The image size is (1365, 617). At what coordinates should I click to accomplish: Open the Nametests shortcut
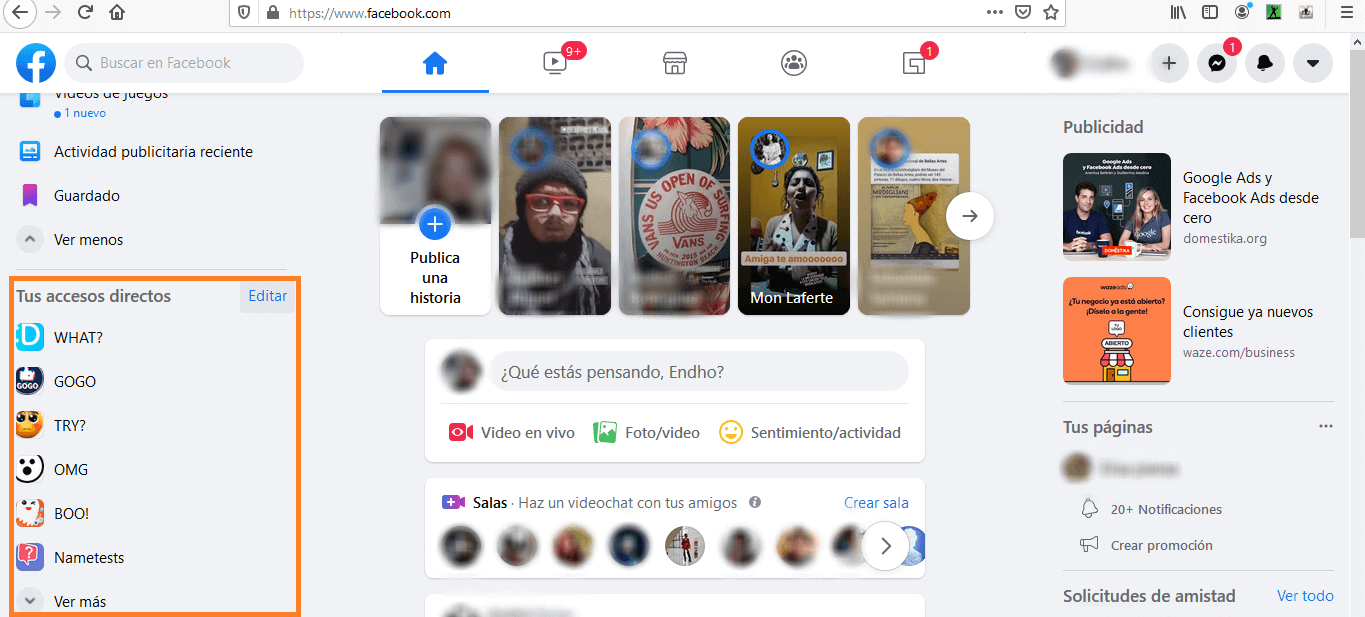click(89, 557)
